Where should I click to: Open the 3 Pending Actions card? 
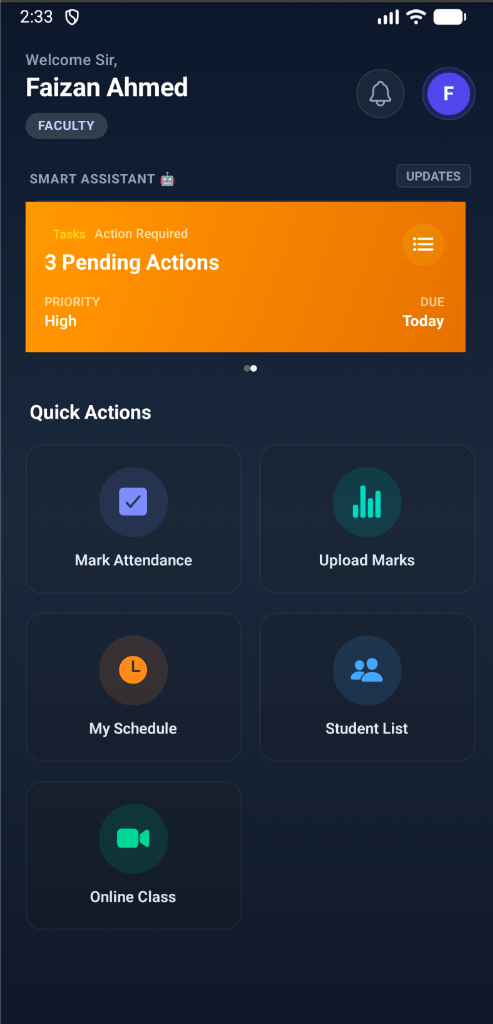tap(246, 277)
